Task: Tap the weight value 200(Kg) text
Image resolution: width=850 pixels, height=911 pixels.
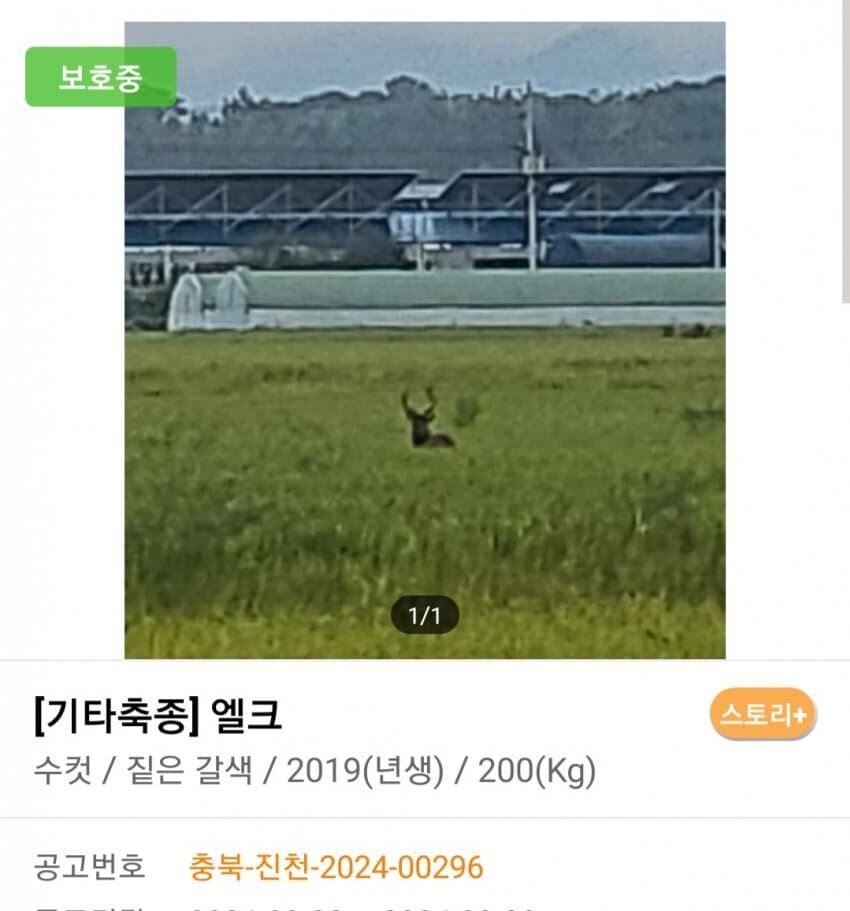Action: [x=538, y=769]
